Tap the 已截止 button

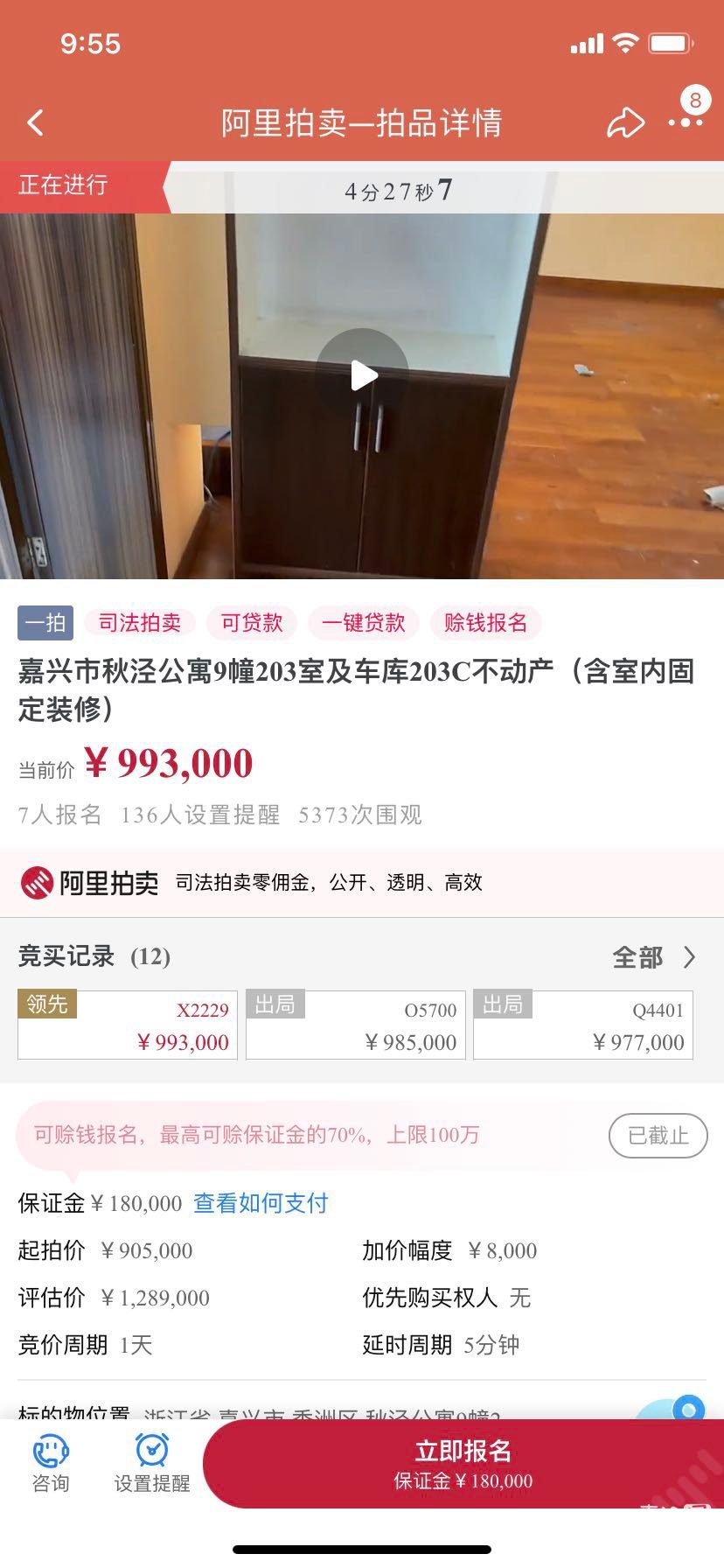pos(658,1136)
